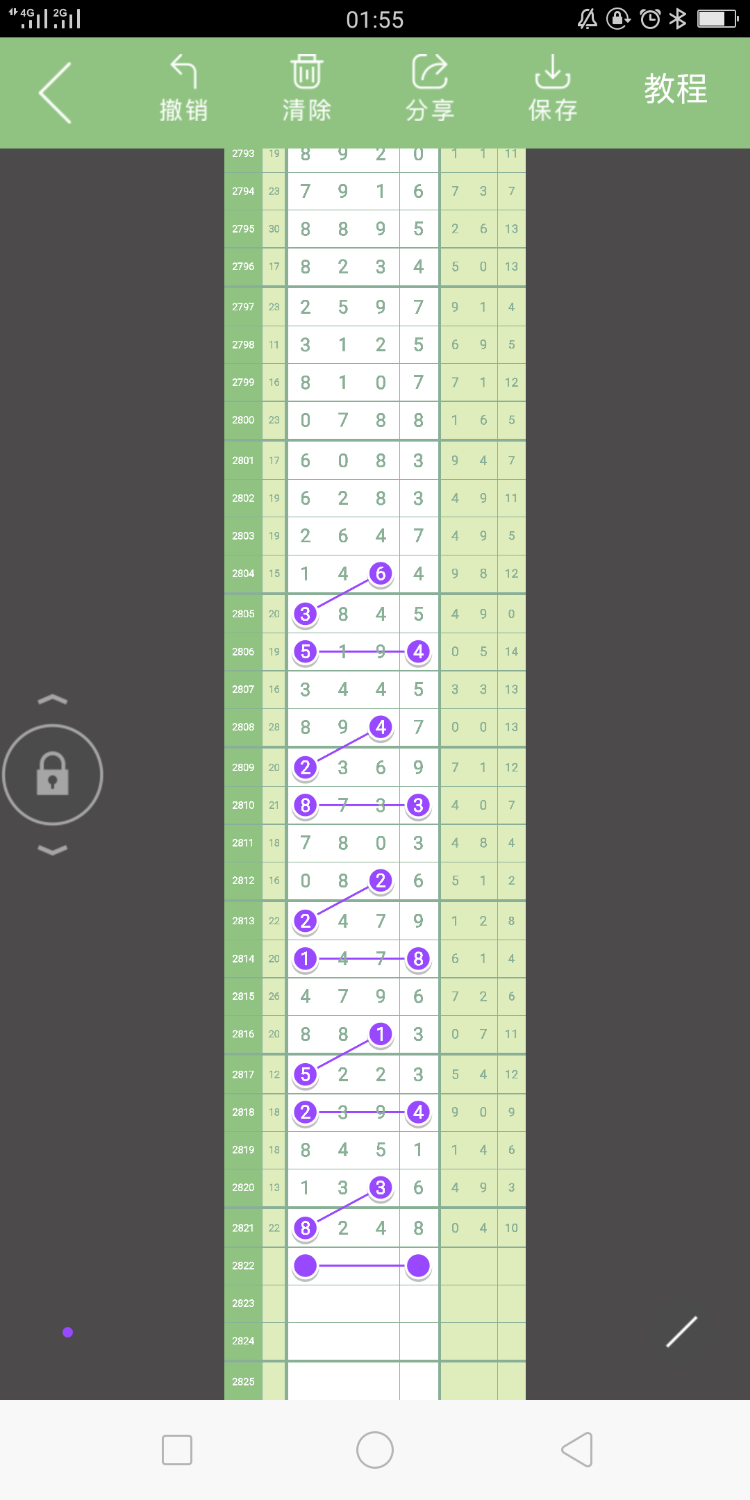Save the chart image (保存)
The width and height of the screenshot is (750, 1500).
pyautogui.click(x=552, y=90)
